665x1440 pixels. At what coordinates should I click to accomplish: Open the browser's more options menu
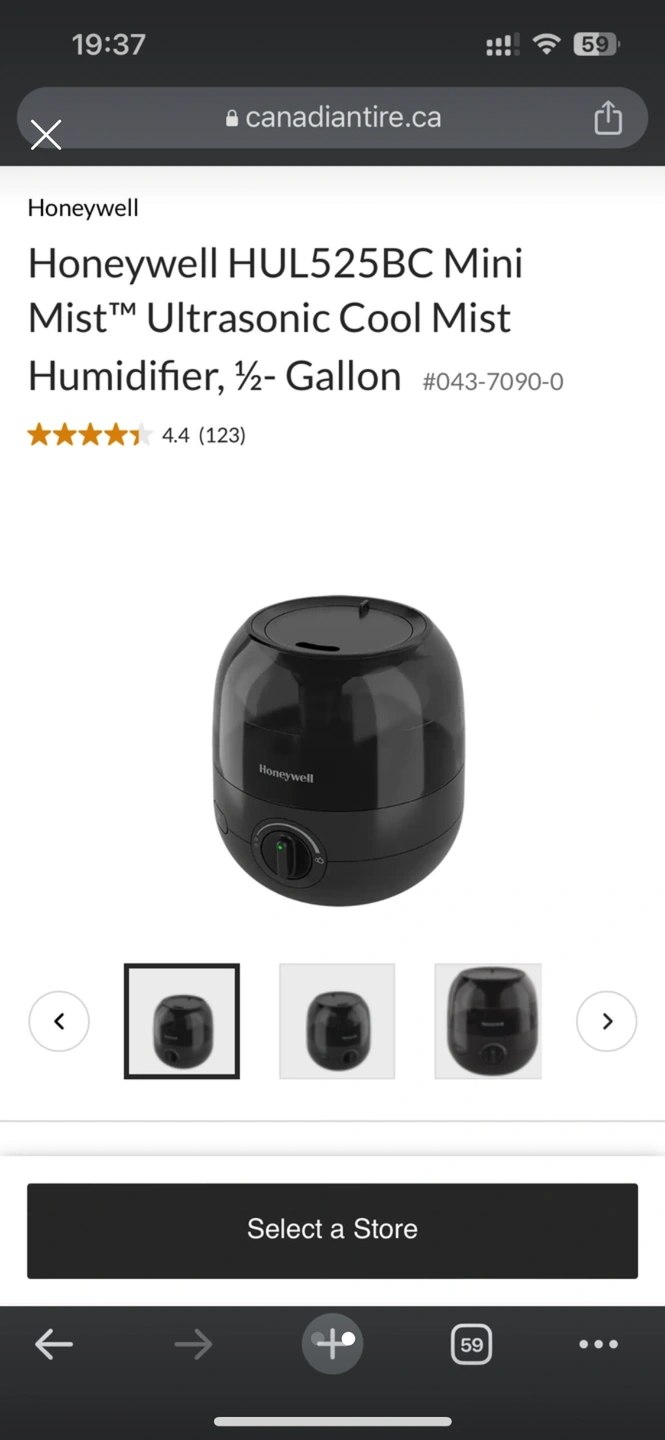tap(598, 1345)
